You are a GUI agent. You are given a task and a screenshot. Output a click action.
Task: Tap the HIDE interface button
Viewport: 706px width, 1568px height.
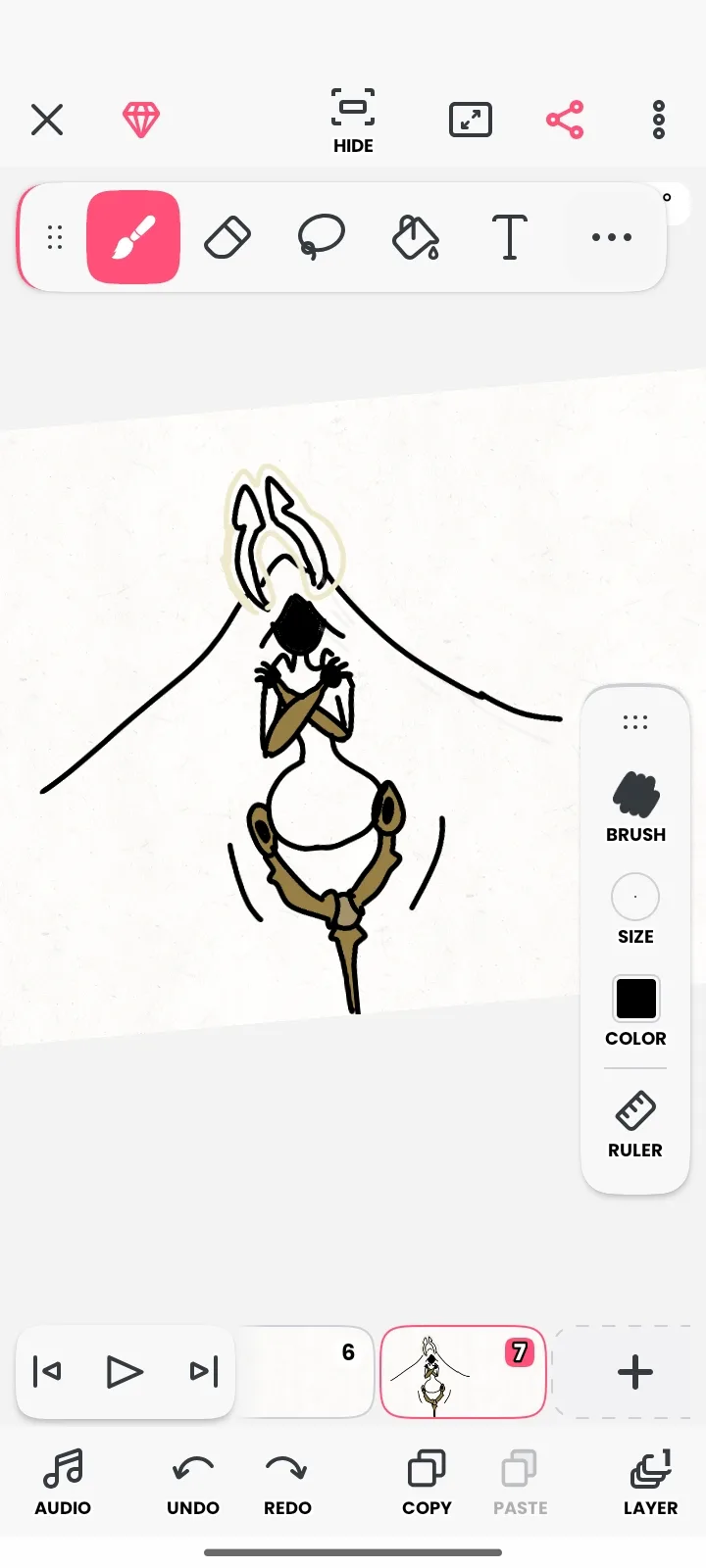(353, 122)
